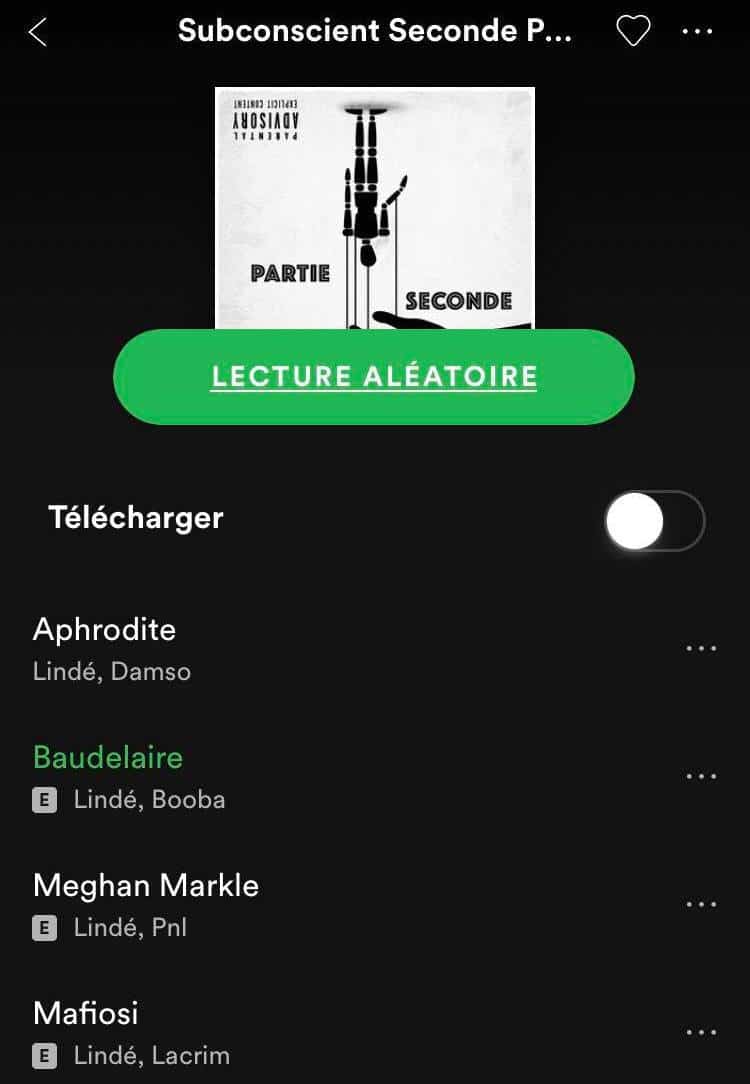Toggle the Télécharger download switch

click(655, 520)
